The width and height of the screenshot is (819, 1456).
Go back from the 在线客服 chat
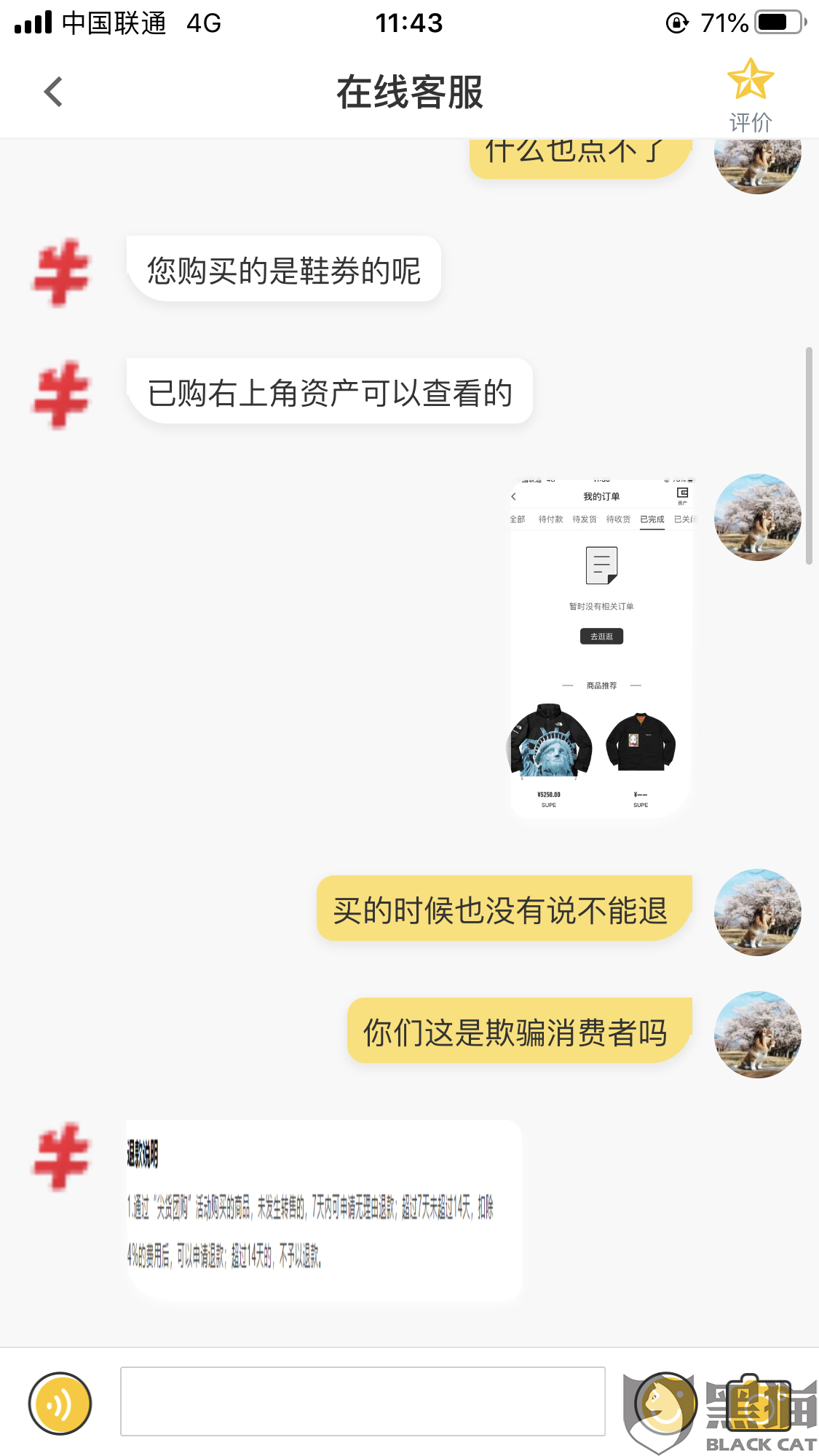53,92
